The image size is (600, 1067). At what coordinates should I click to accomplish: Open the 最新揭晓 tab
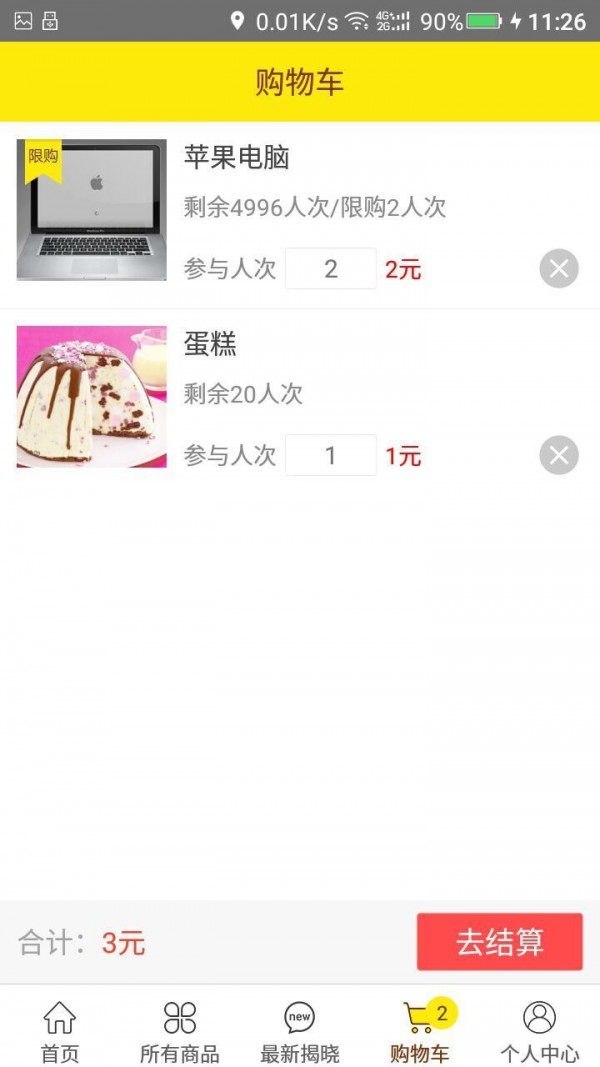tap(300, 1030)
